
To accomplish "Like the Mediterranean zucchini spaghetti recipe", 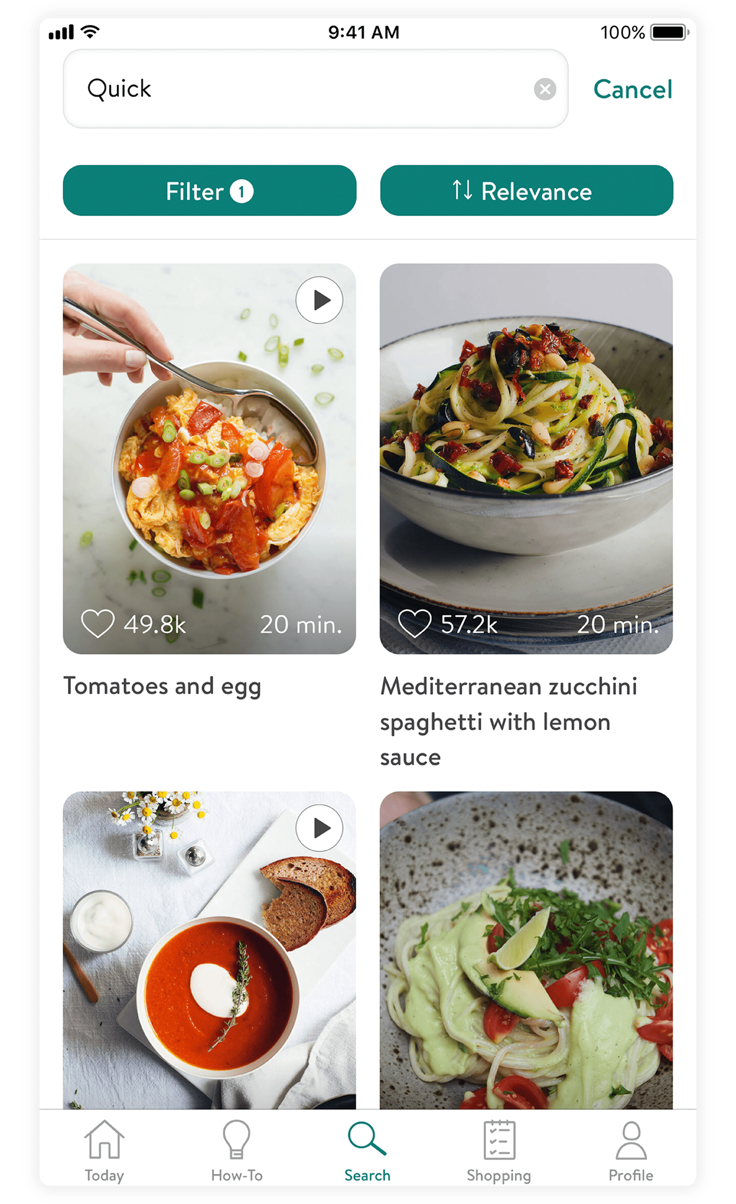I will [x=414, y=625].
